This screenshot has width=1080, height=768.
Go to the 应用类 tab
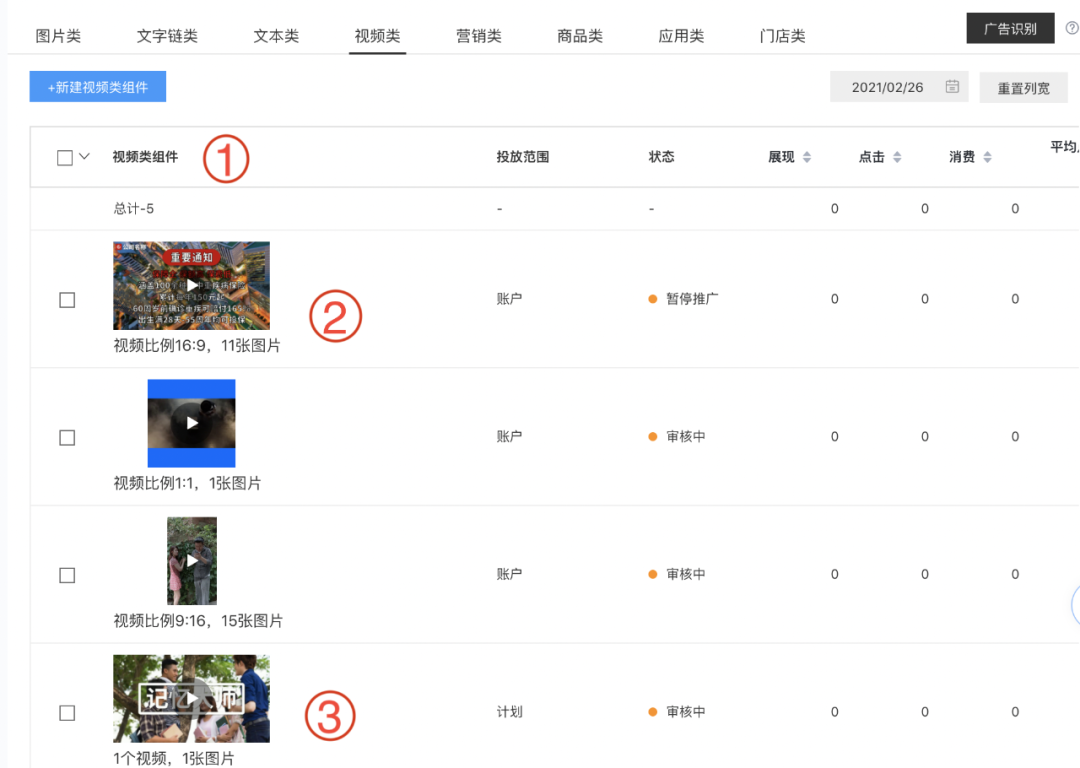(681, 36)
